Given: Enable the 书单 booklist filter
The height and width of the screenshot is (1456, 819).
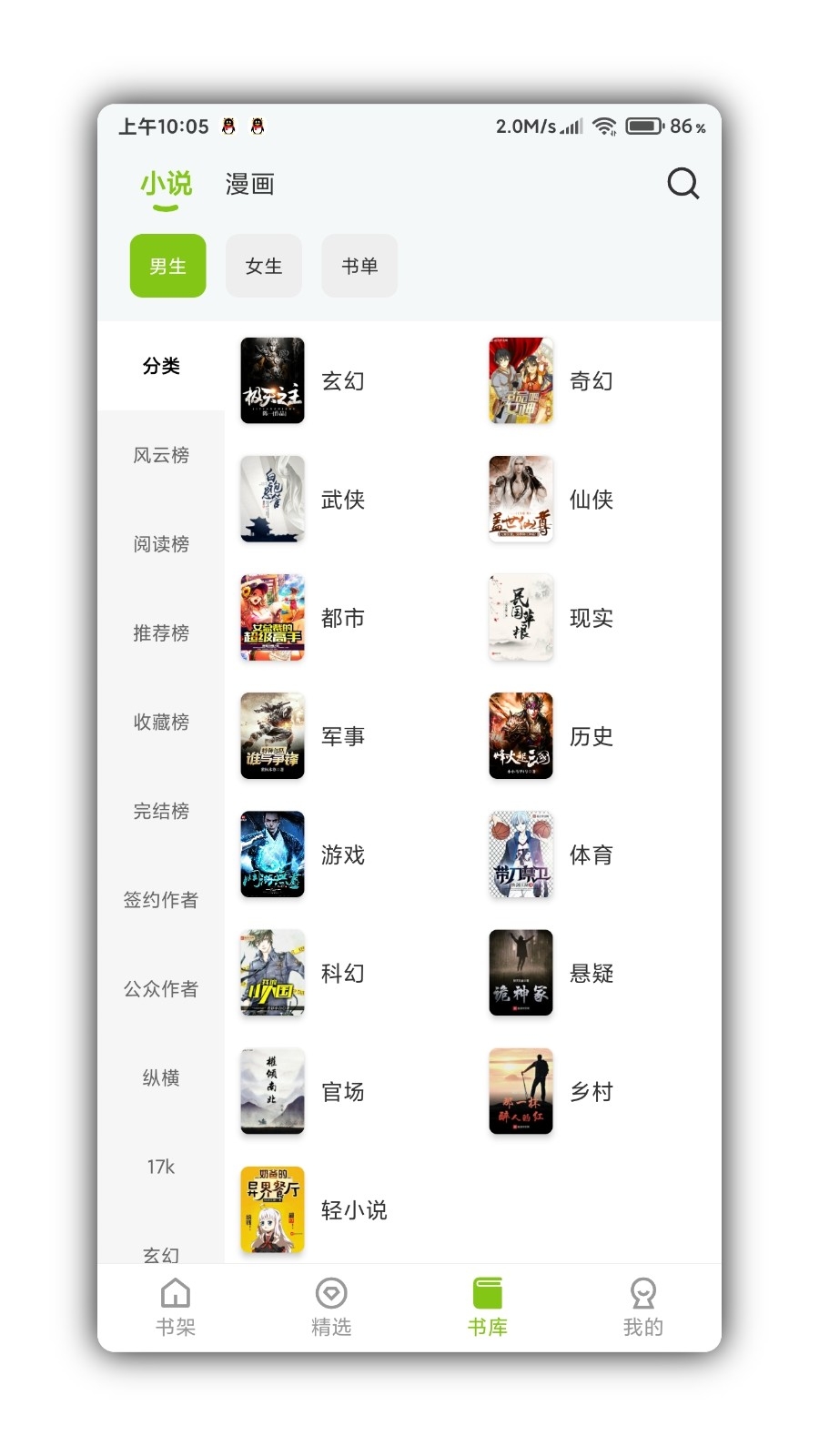Looking at the screenshot, I should [359, 266].
